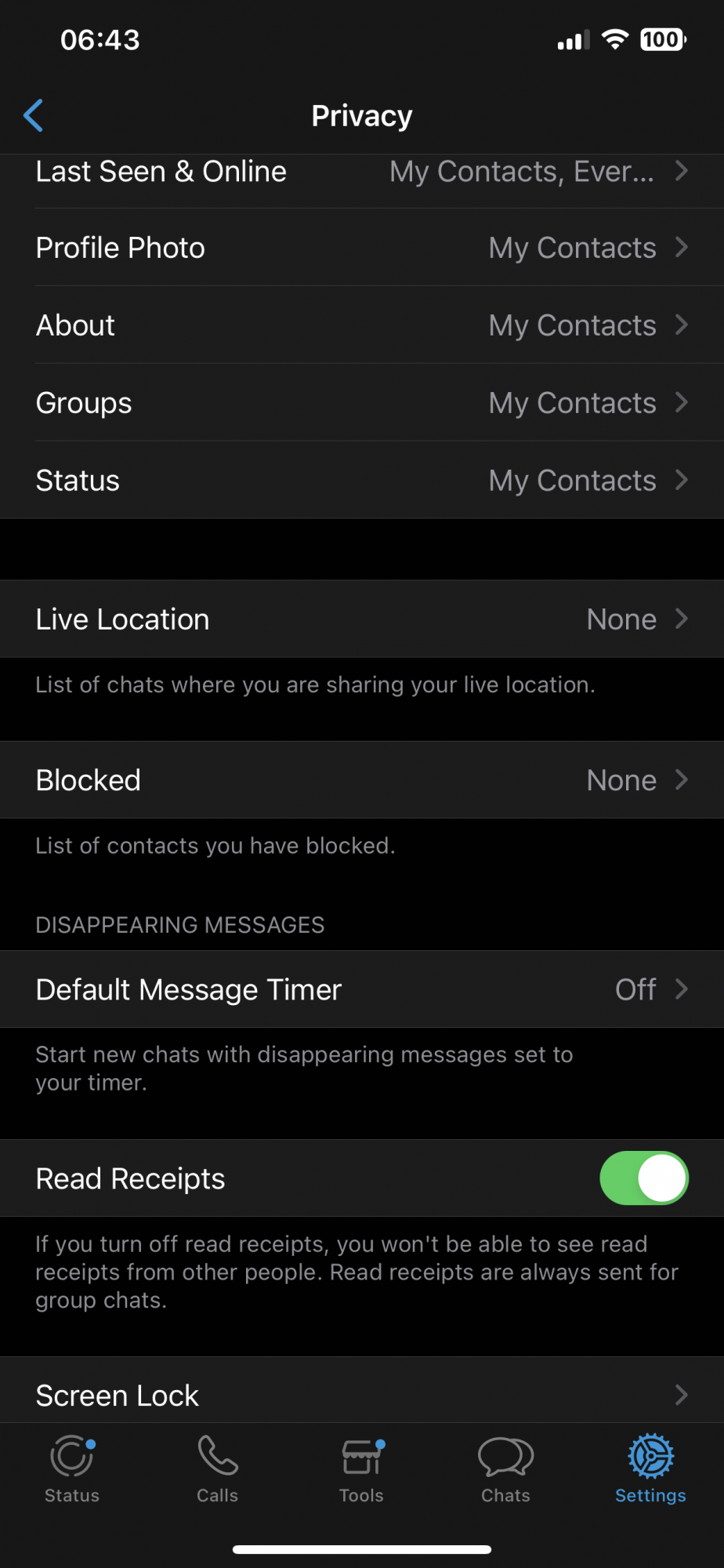Screen dimensions: 724x1568
Task: Open Status privacy setting
Action: pyautogui.click(x=362, y=481)
